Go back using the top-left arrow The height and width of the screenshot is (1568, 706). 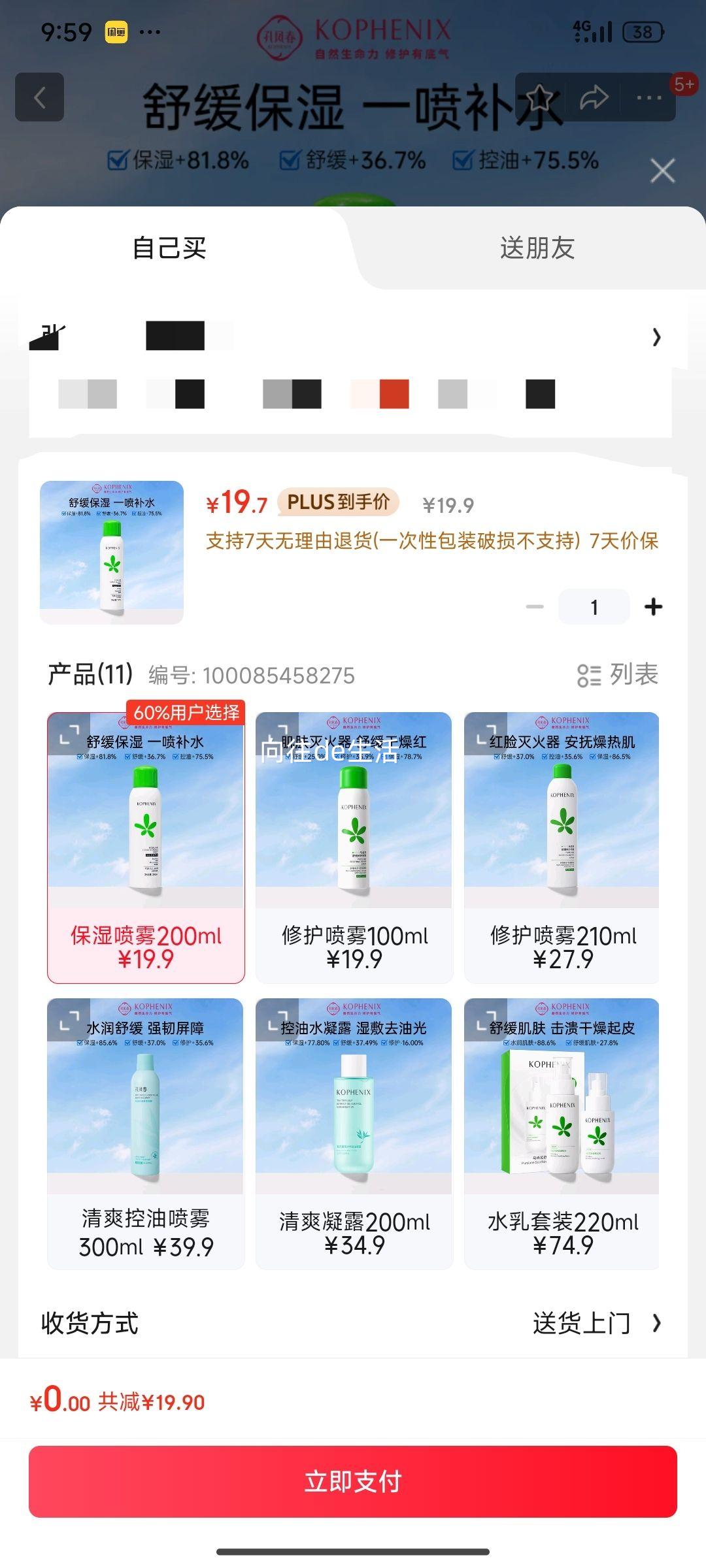click(x=39, y=98)
